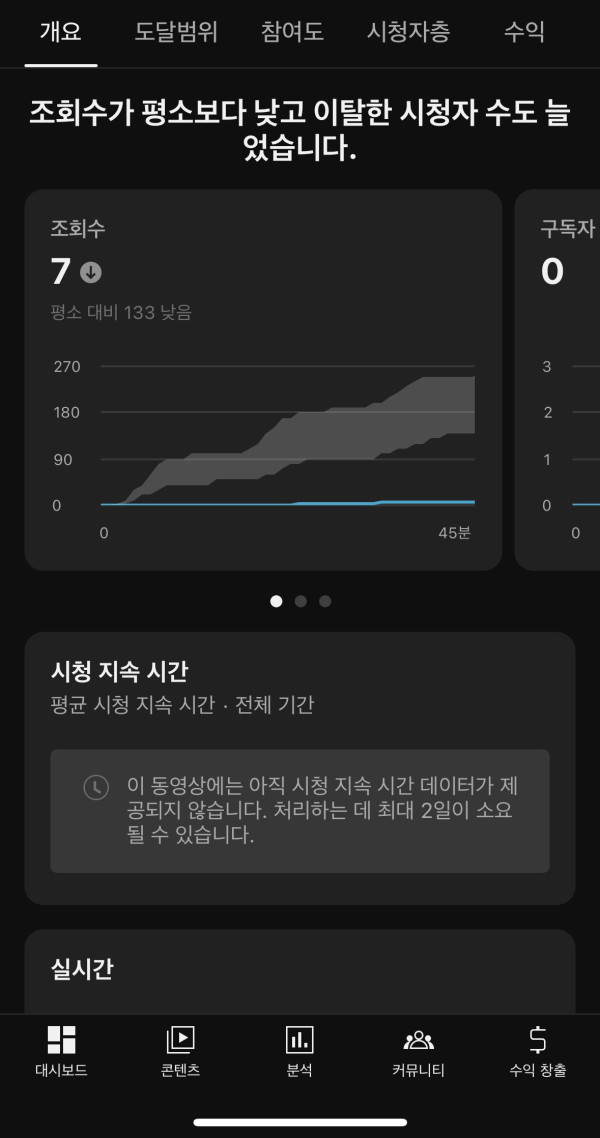600x1138 pixels.
Task: Go to 수익 창출 section
Action: [x=537, y=1051]
